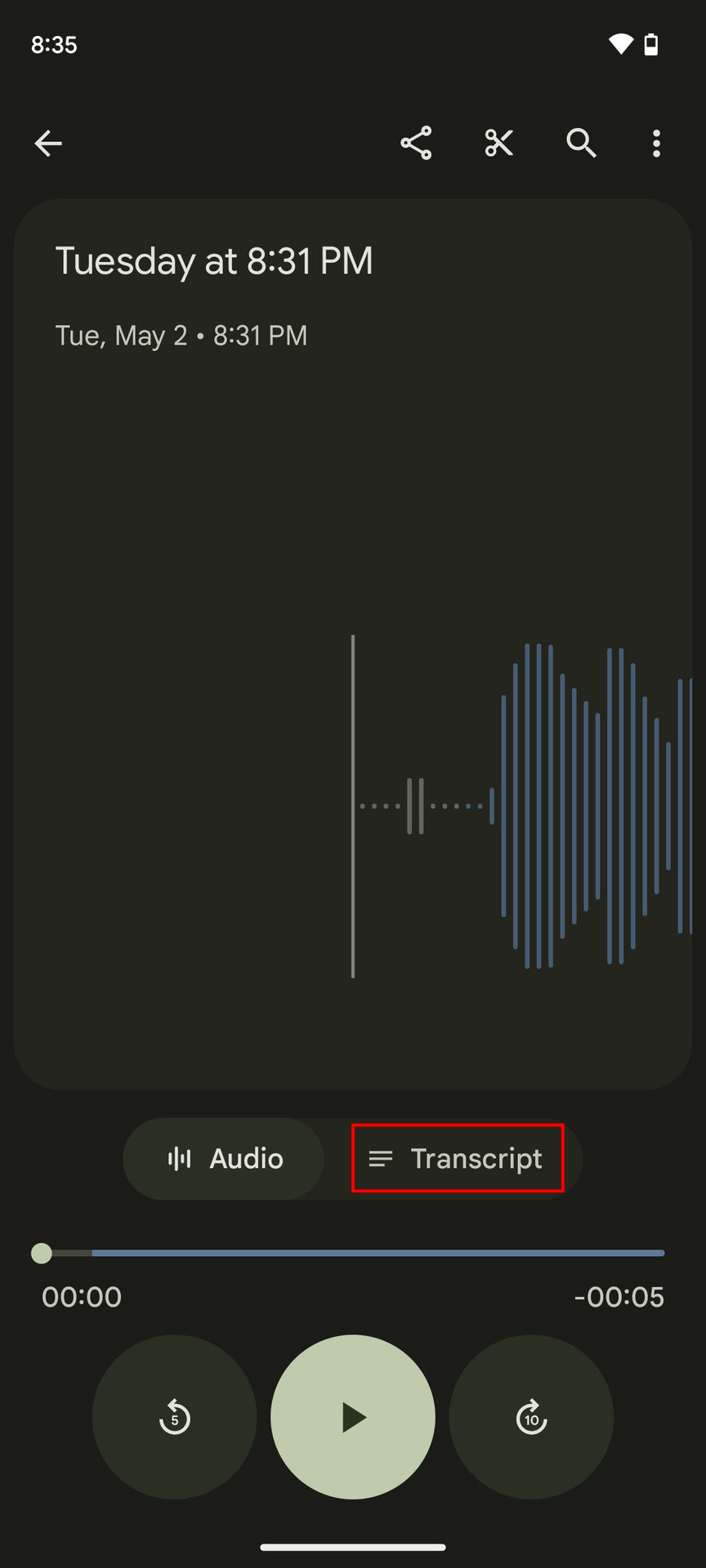Screen dimensions: 706x1568
Task: Tap the middle of the playback progress bar
Action: [353, 1253]
